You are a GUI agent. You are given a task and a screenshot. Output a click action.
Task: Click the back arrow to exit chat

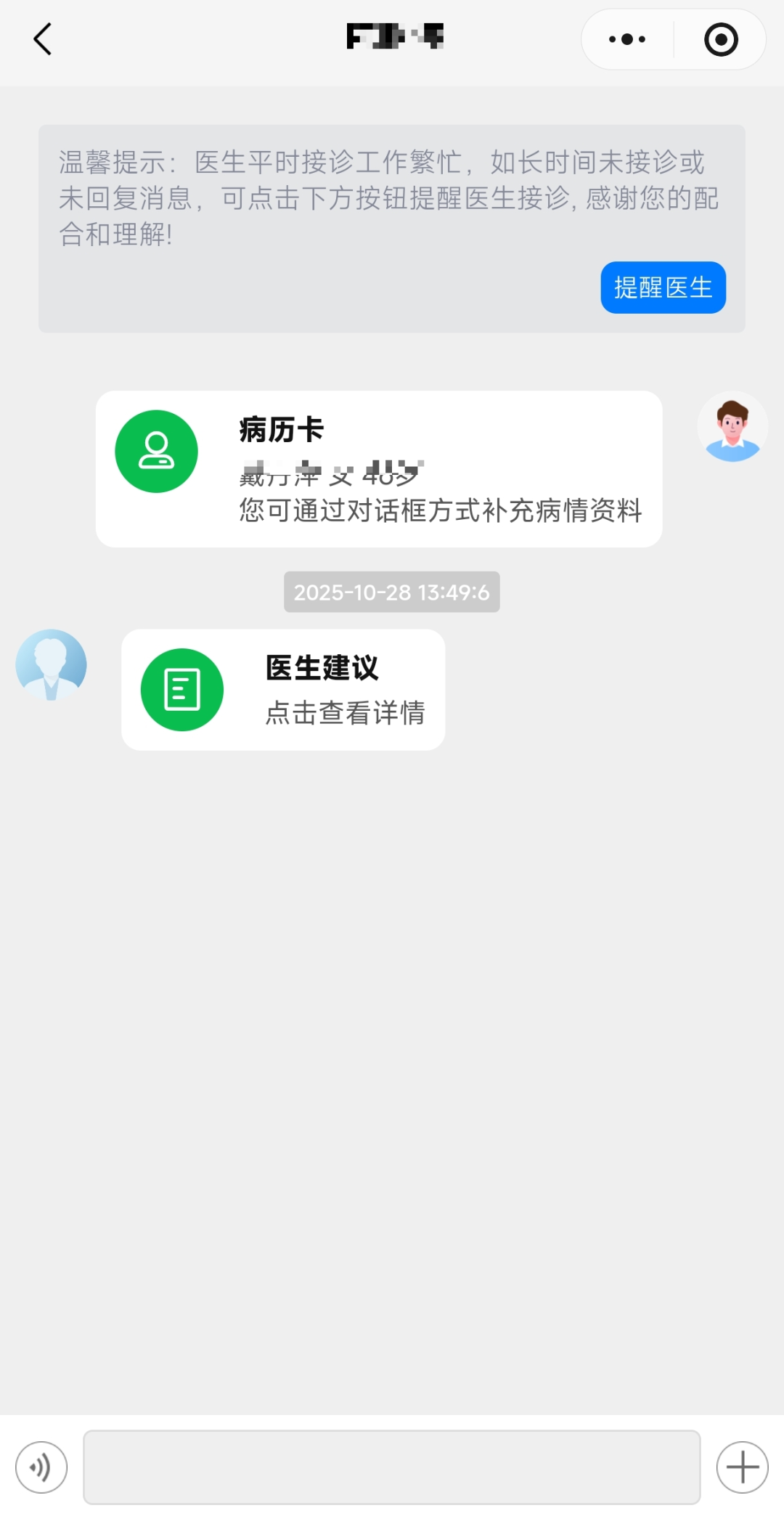[x=42, y=40]
